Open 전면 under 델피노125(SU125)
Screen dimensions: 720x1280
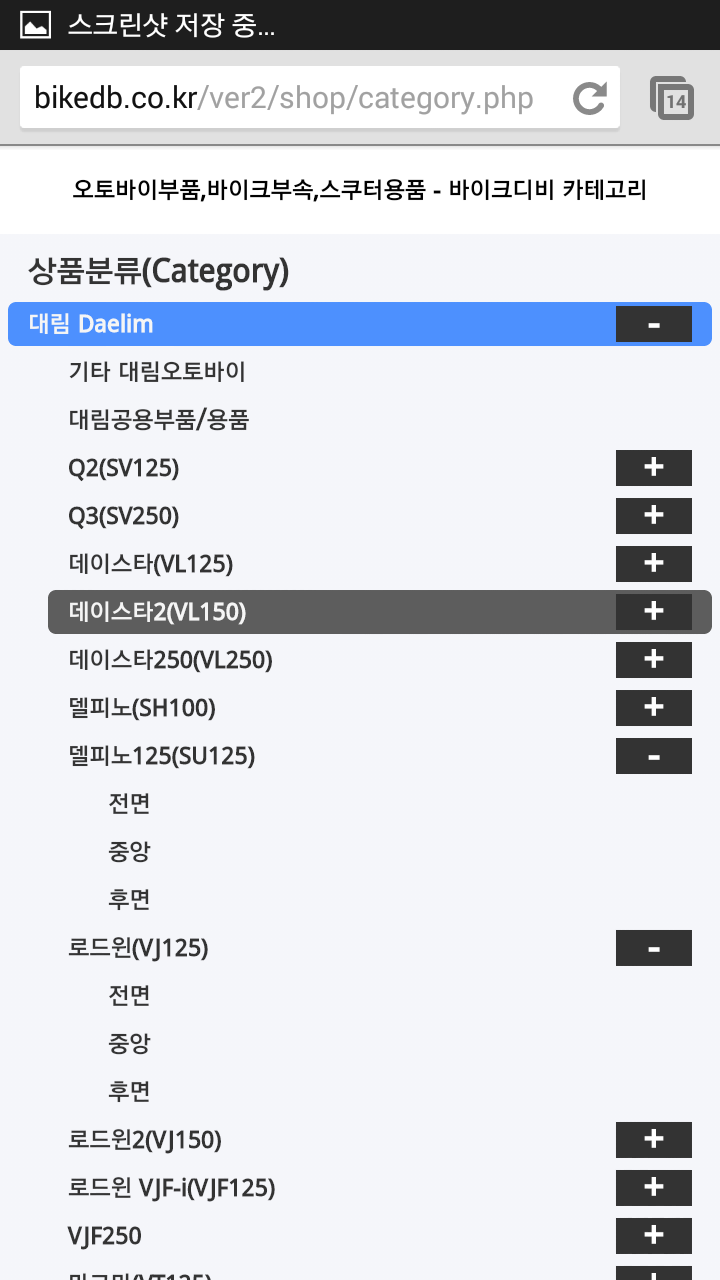130,803
